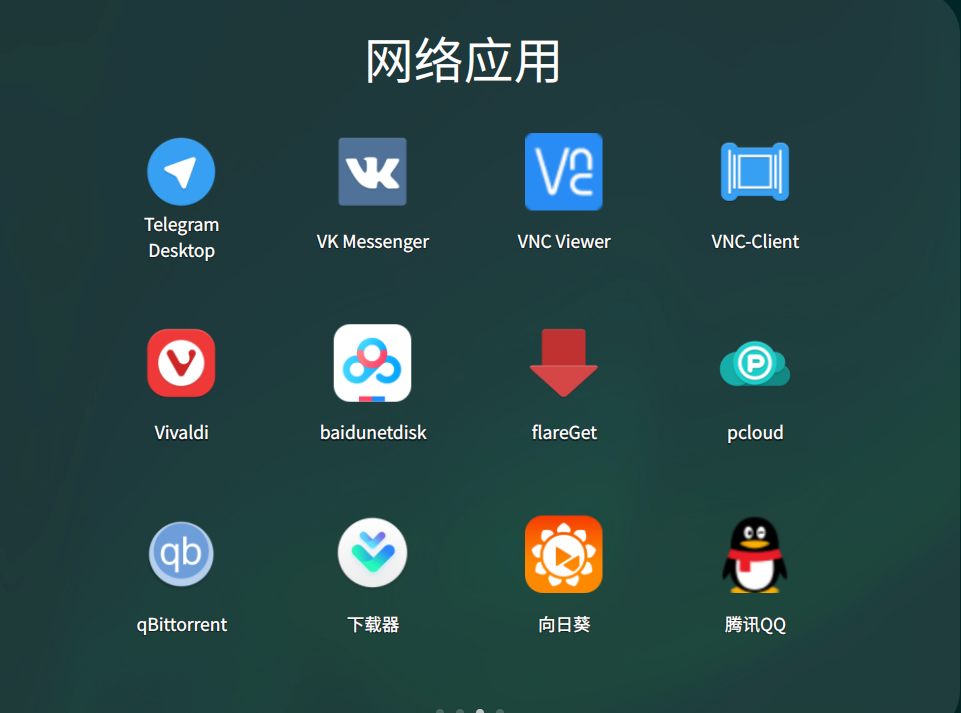The height and width of the screenshot is (713, 961).
Task: Open VNC Viewer app
Action: pyautogui.click(x=564, y=172)
